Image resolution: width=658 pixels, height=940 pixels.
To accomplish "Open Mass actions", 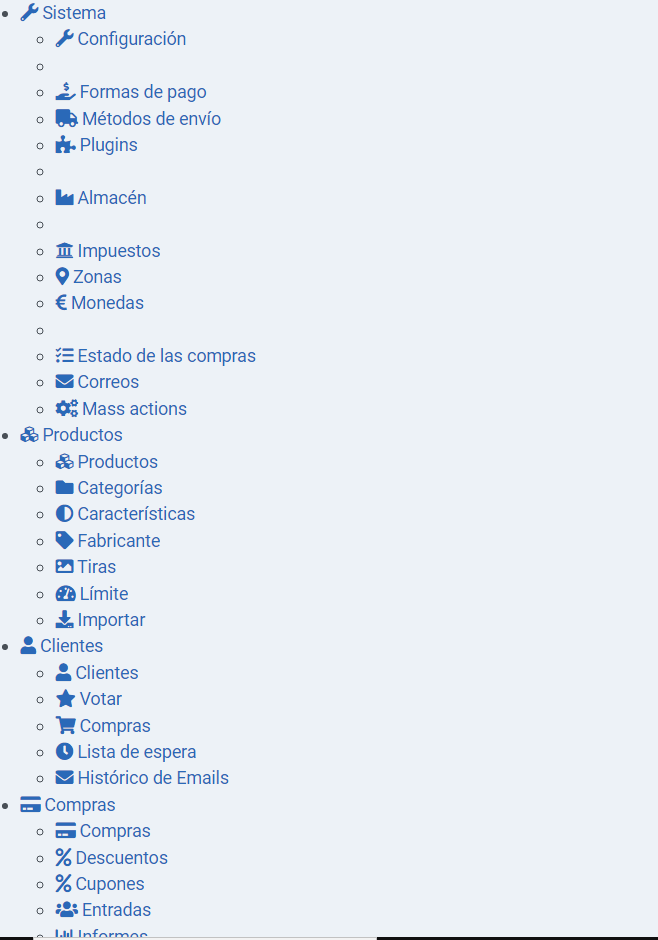I will pos(133,409).
